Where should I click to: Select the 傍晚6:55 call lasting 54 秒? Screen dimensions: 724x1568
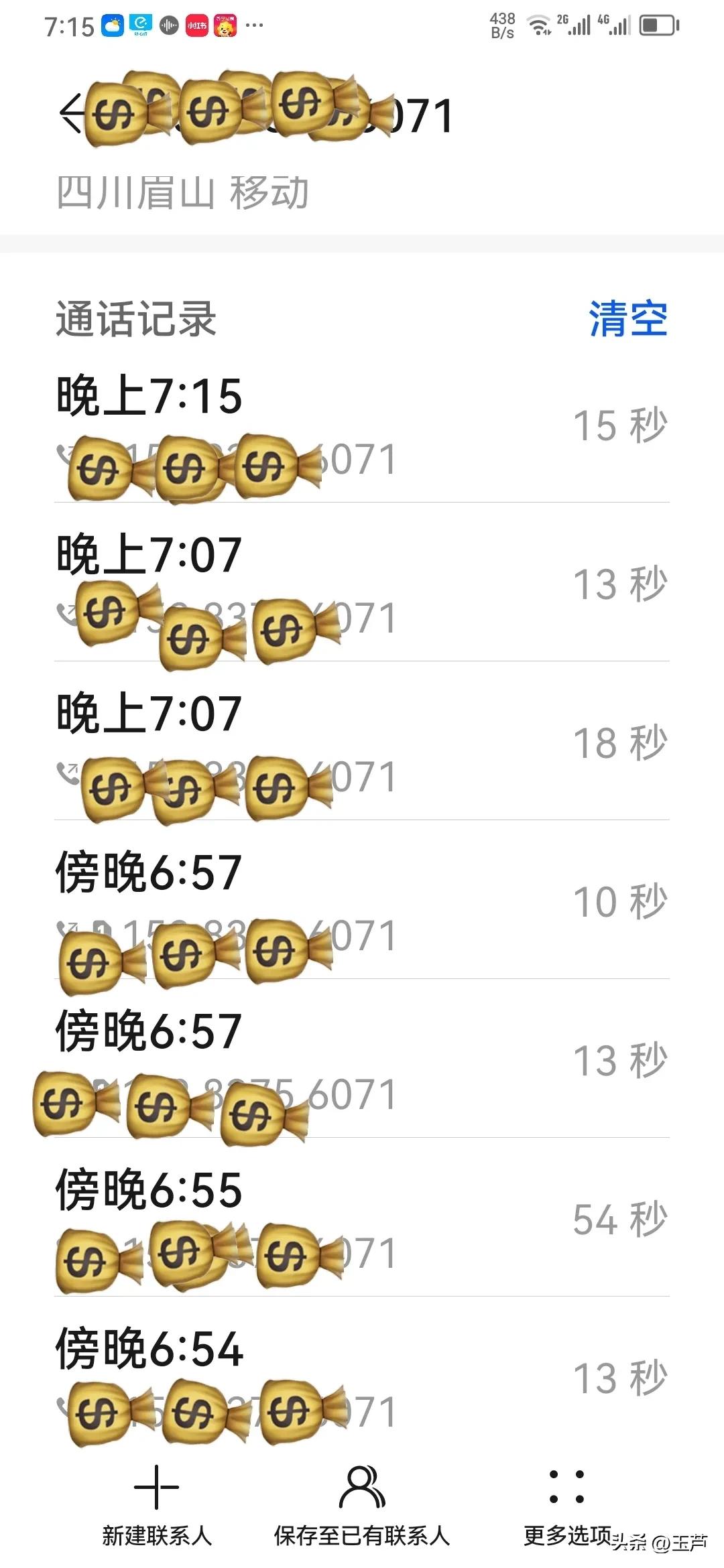362,1220
